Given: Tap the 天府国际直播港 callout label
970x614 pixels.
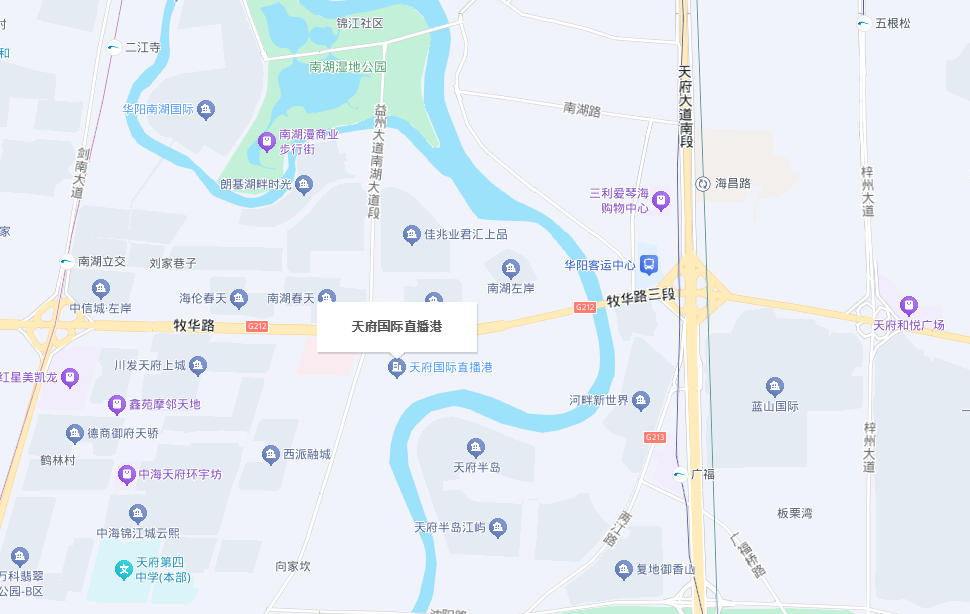Looking at the screenshot, I should [x=397, y=327].
